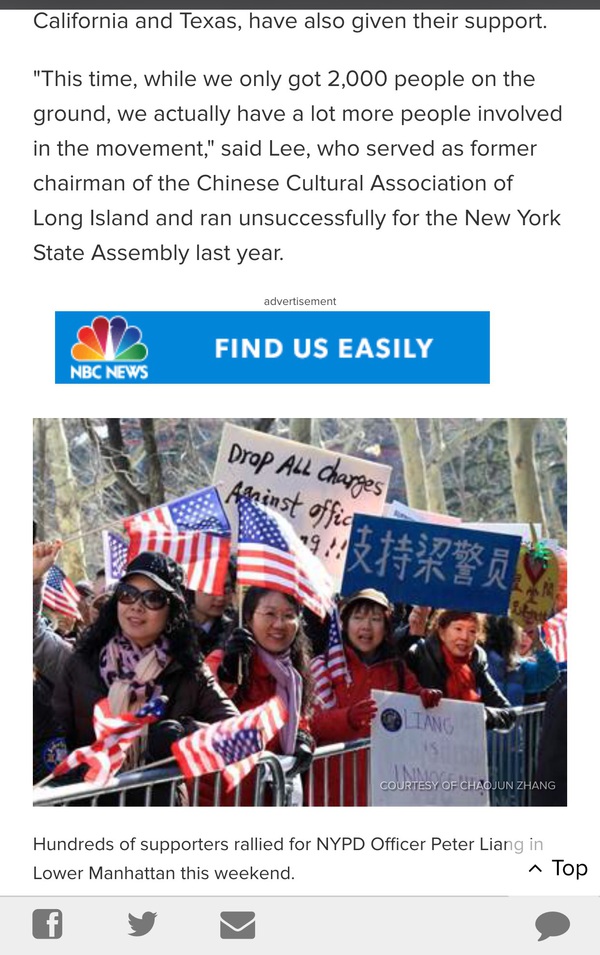The width and height of the screenshot is (600, 955).
Task: Open the comments bubble
Action: (x=552, y=925)
